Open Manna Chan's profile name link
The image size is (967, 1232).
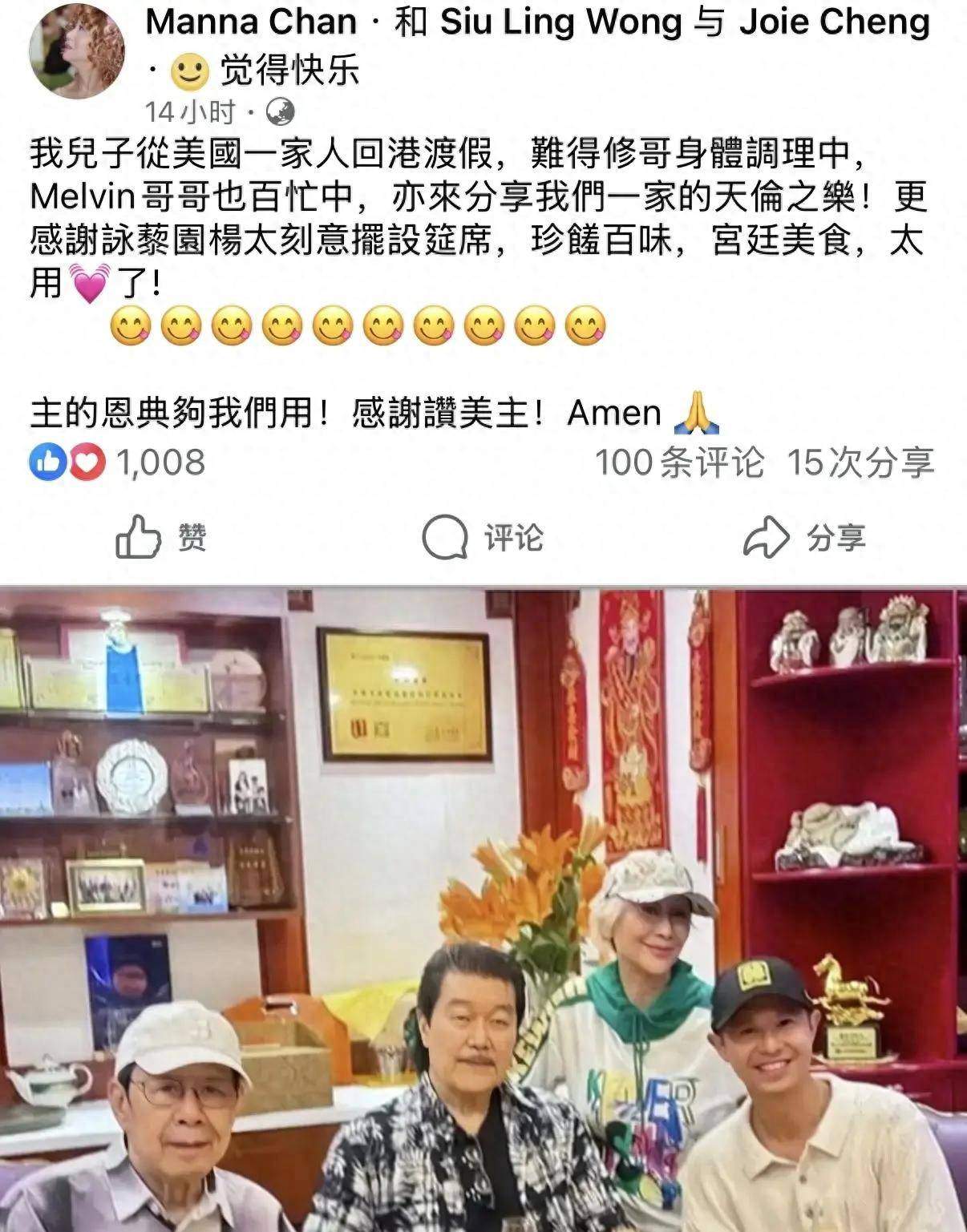(251, 22)
